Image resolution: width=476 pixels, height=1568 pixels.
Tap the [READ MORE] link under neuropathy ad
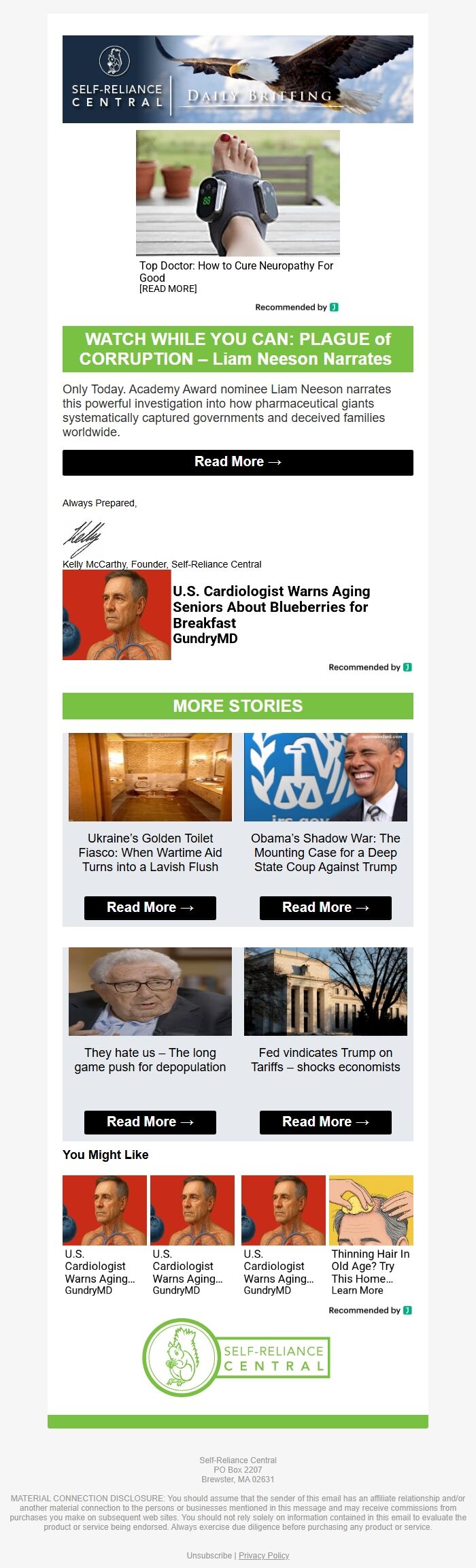[x=168, y=289]
